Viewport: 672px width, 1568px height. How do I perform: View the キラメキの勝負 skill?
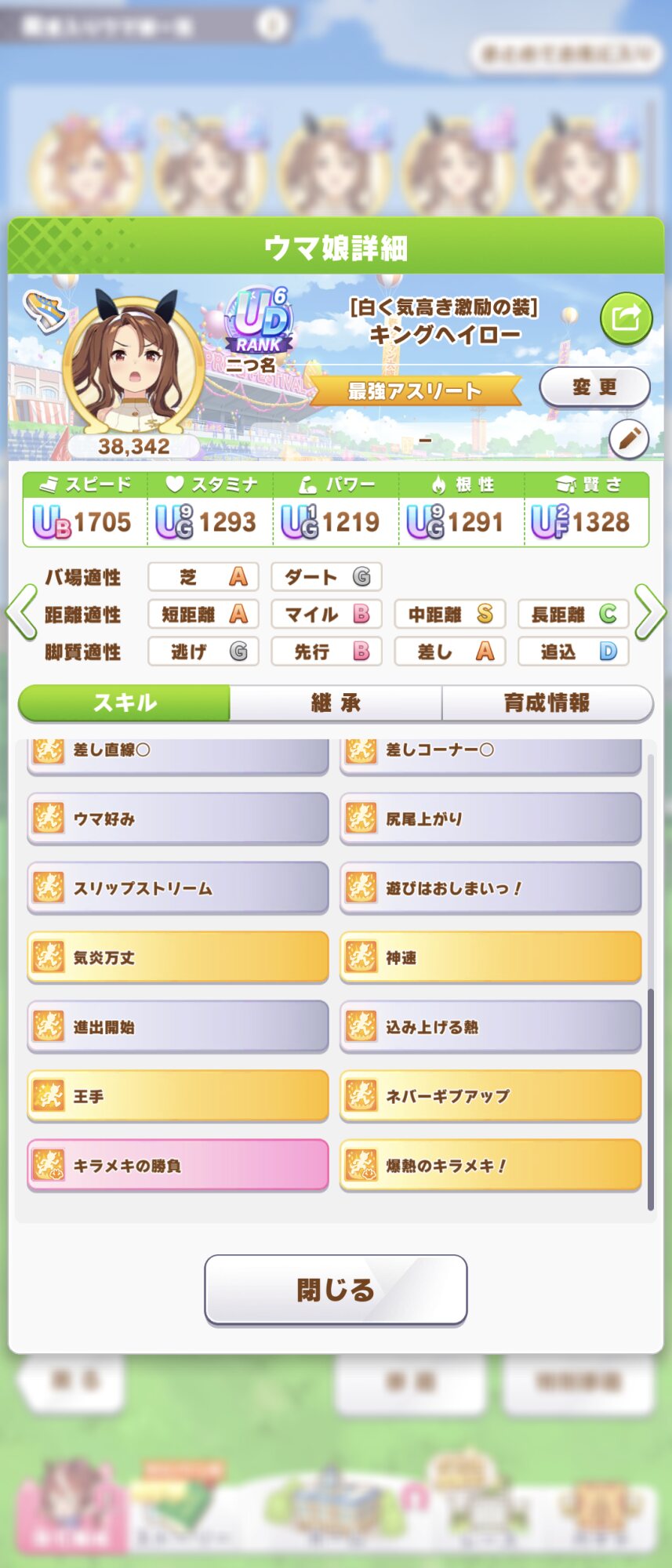[x=178, y=1165]
